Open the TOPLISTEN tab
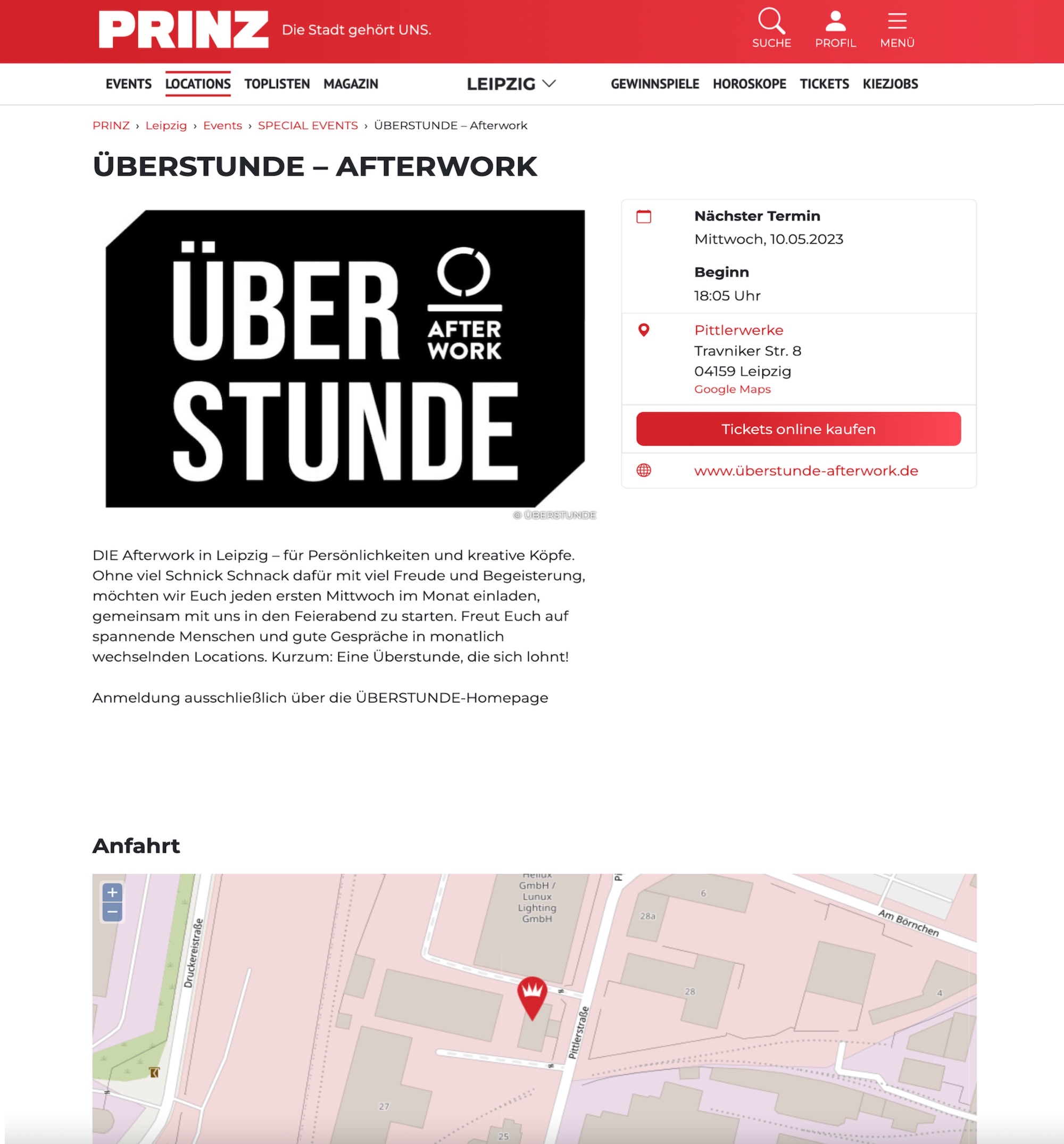The image size is (1064, 1144). 277,84
